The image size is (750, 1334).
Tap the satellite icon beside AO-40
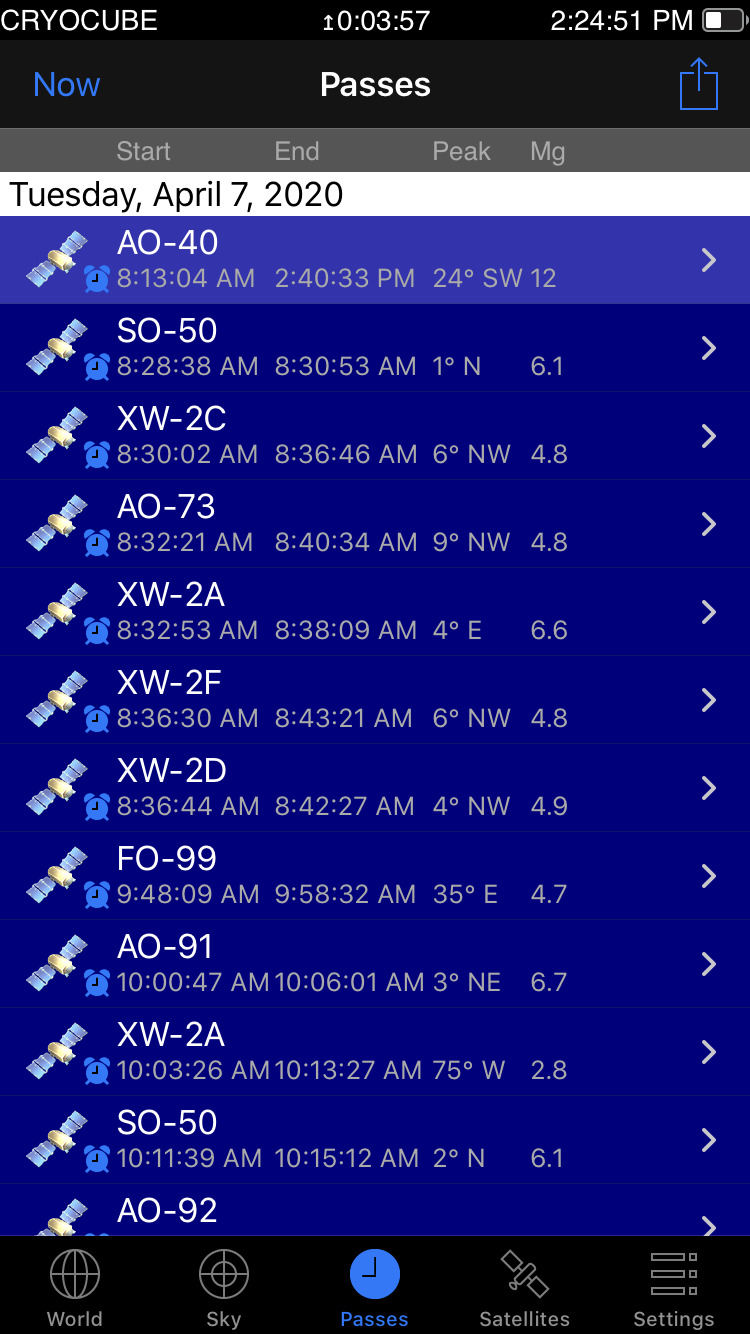click(58, 258)
